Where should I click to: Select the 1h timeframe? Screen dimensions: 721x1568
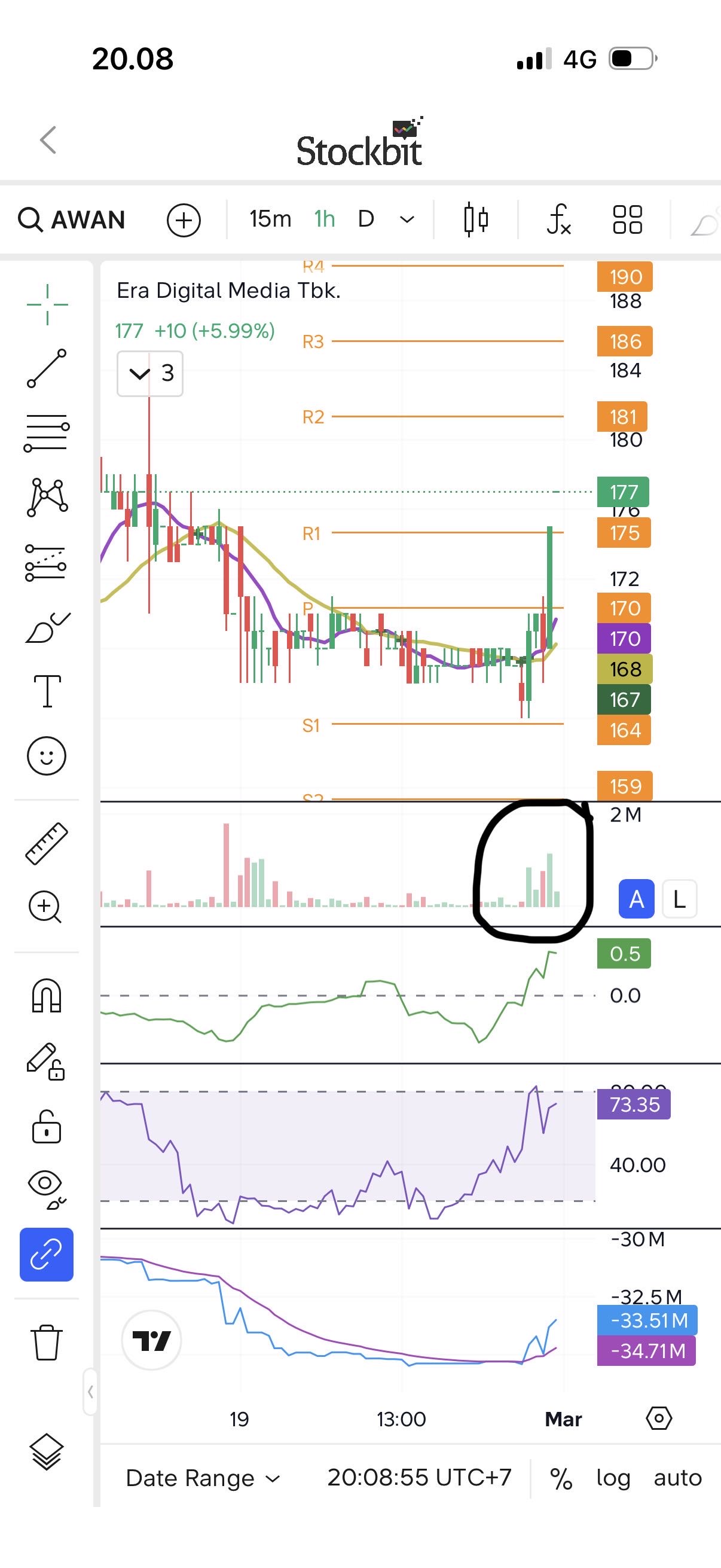[324, 219]
